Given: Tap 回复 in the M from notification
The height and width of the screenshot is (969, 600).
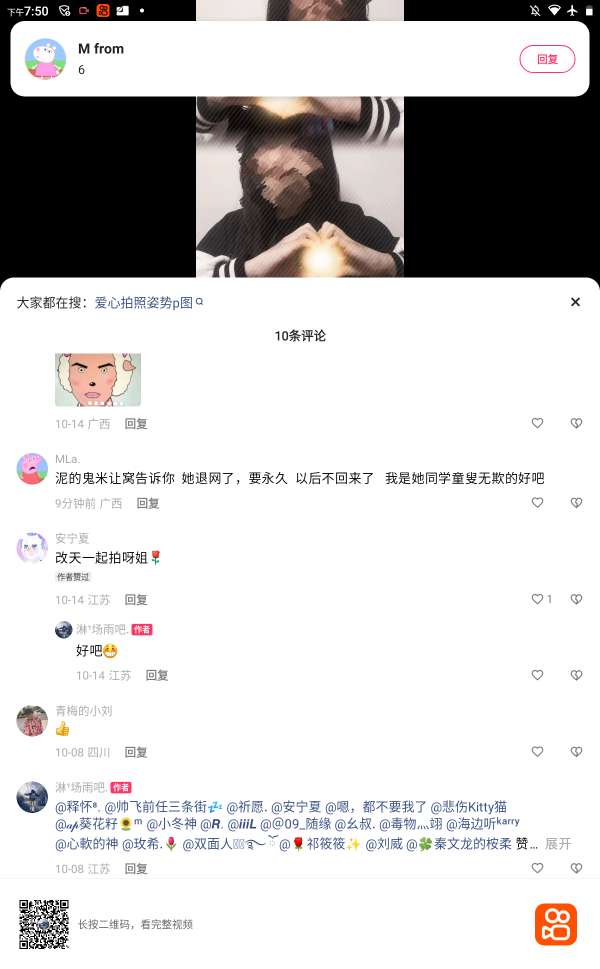Looking at the screenshot, I should point(547,59).
